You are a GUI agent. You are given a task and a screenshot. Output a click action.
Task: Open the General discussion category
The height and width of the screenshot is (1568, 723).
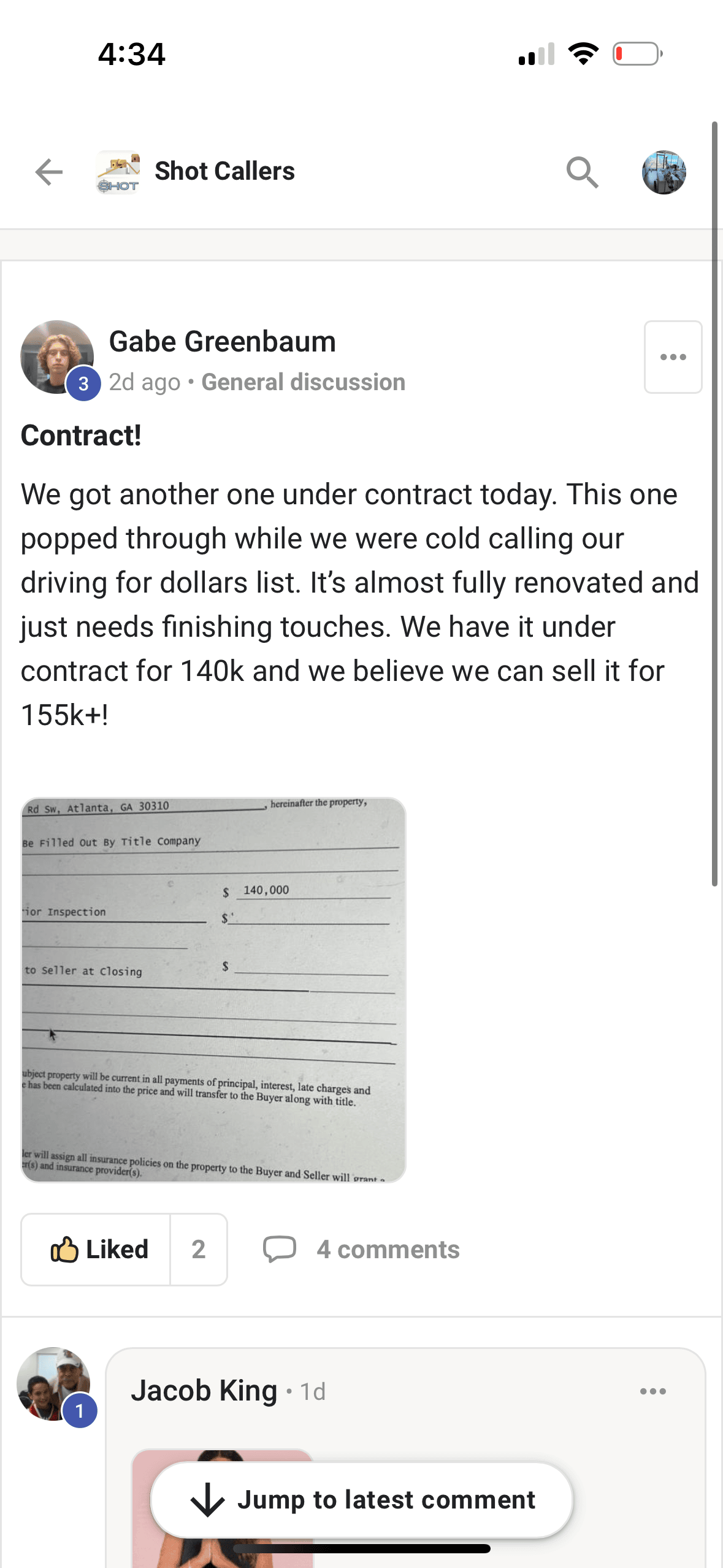303,382
